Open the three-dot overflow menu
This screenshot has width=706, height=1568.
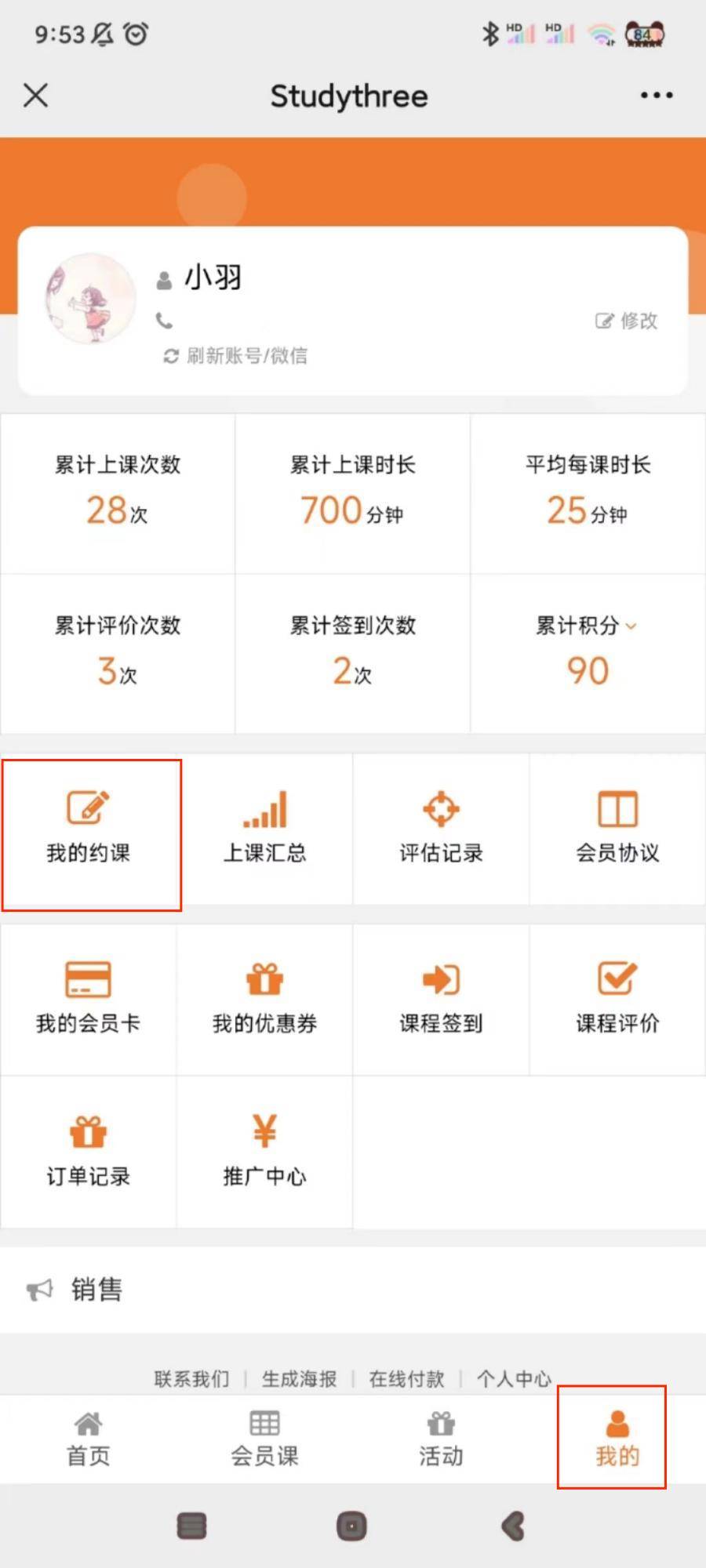656,96
